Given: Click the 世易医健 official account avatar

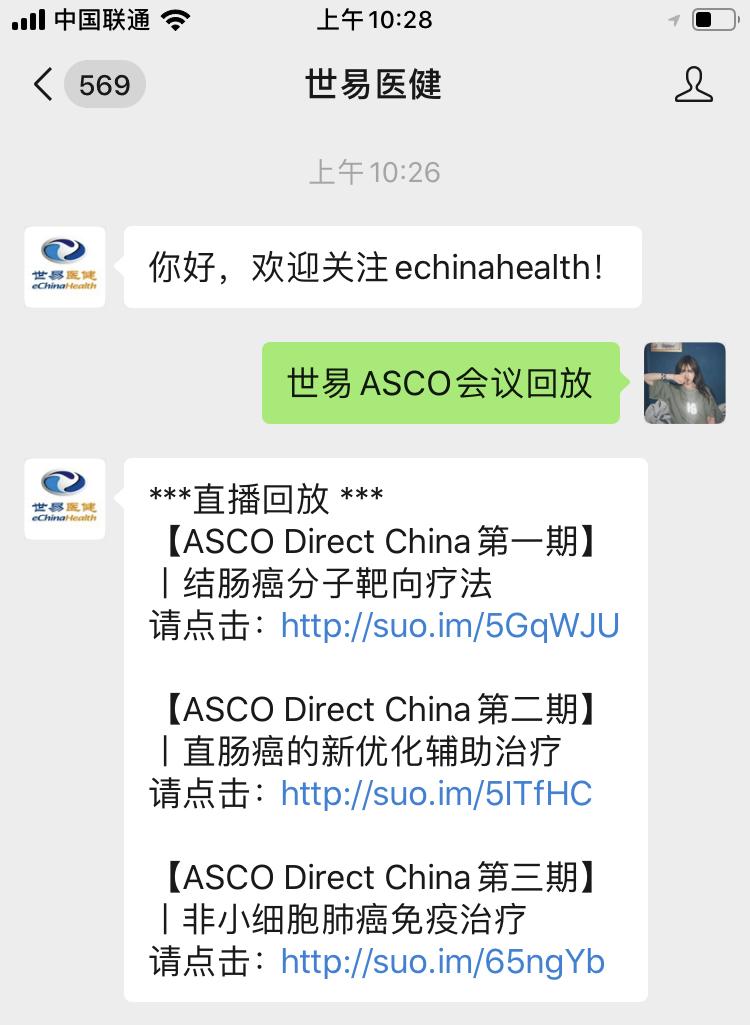Looking at the screenshot, I should 64,267.
